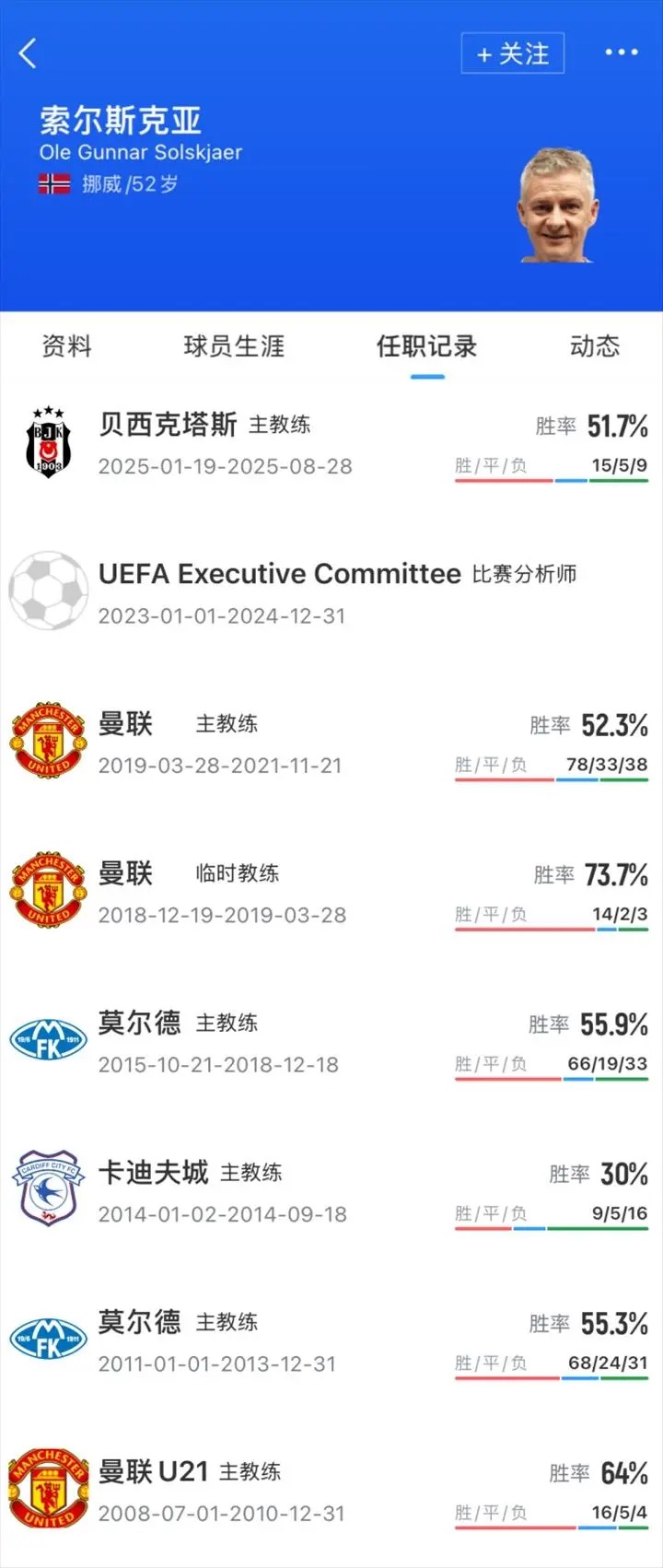
Task: Select the Cardiff City crest
Action: tap(47, 1188)
